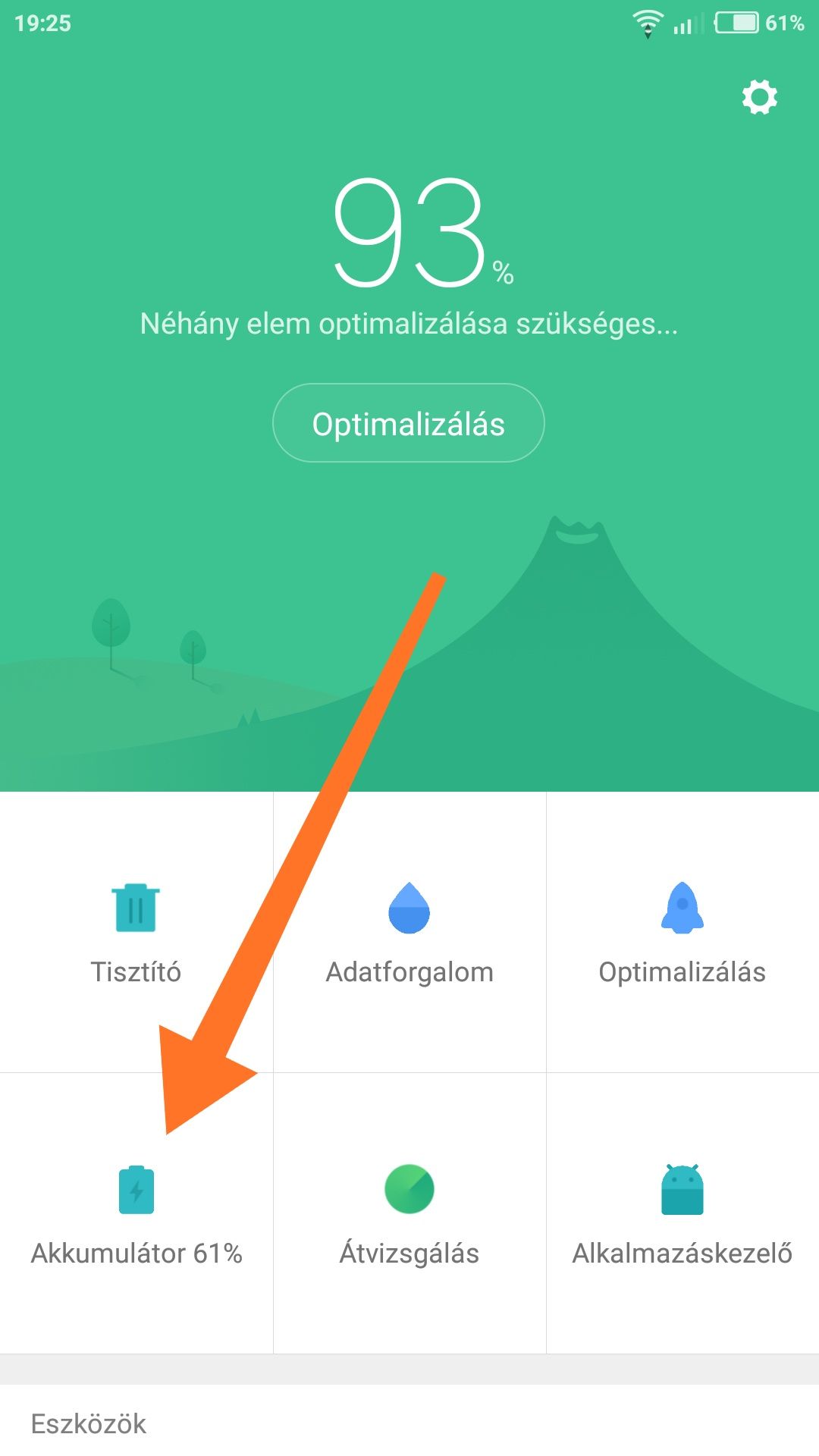The height and width of the screenshot is (1456, 819).
Task: Open the settings gear icon
Action: (759, 97)
